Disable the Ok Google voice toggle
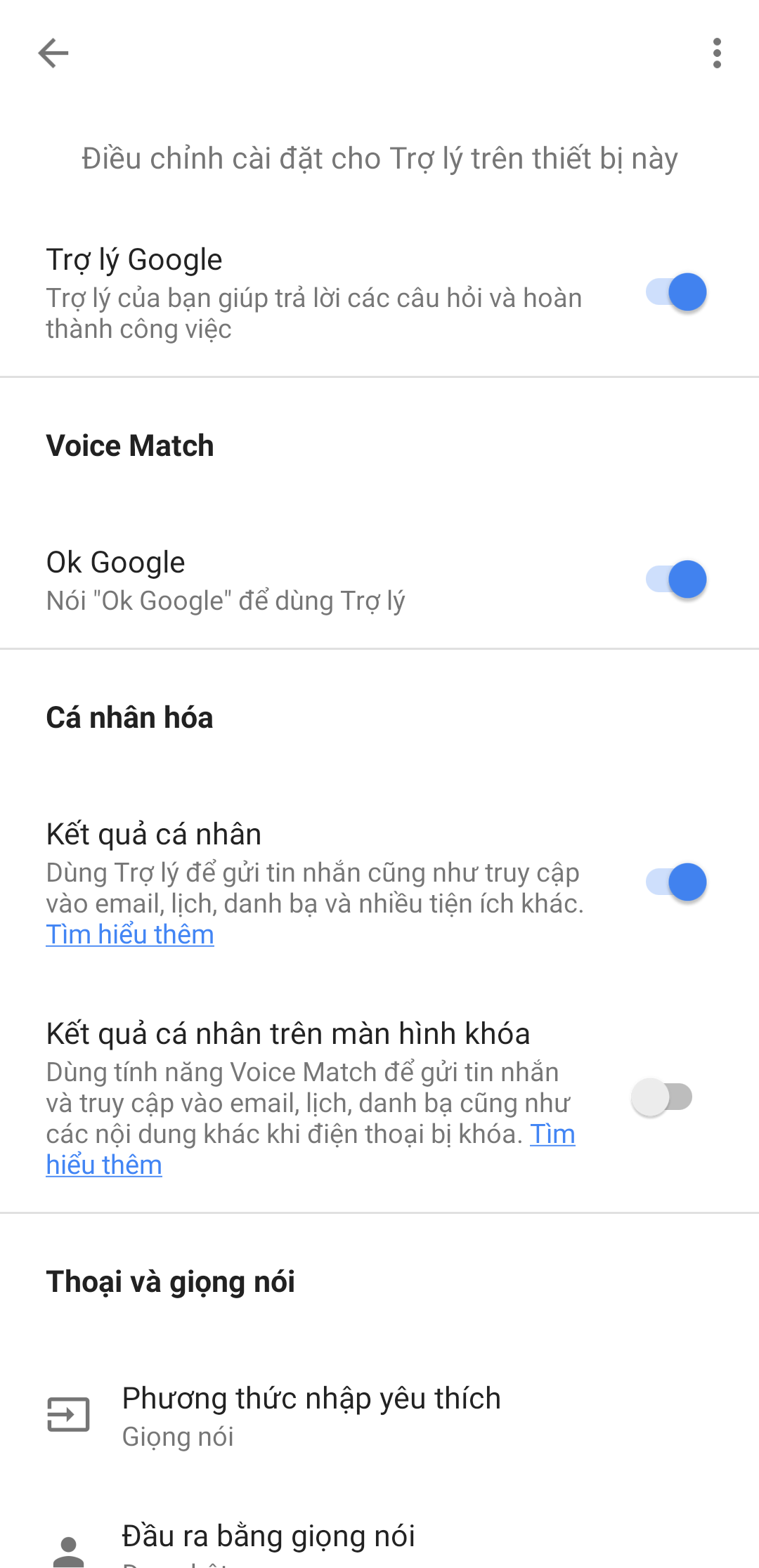759x1568 pixels. pyautogui.click(x=676, y=580)
